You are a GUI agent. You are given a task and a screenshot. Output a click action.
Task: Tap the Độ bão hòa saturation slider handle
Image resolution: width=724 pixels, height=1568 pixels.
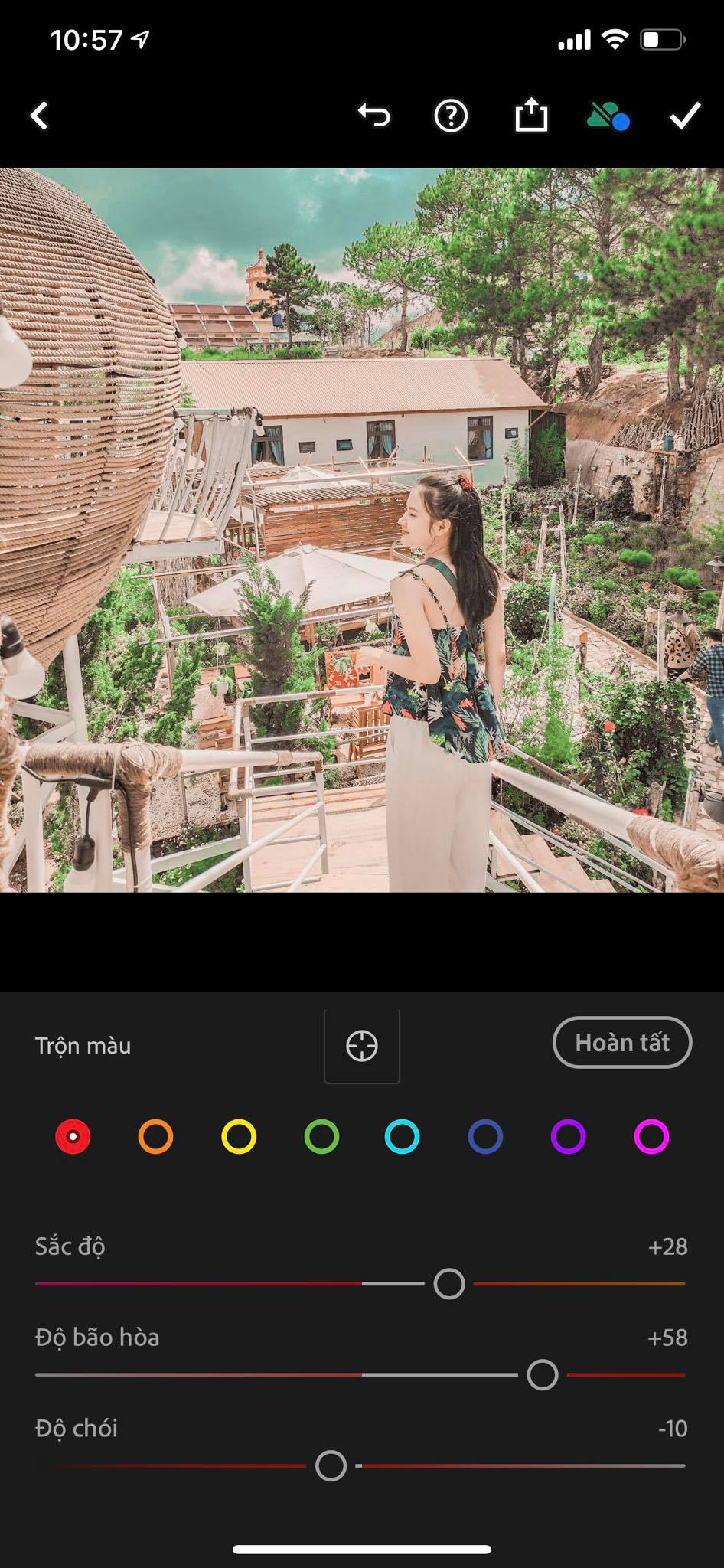543,1375
